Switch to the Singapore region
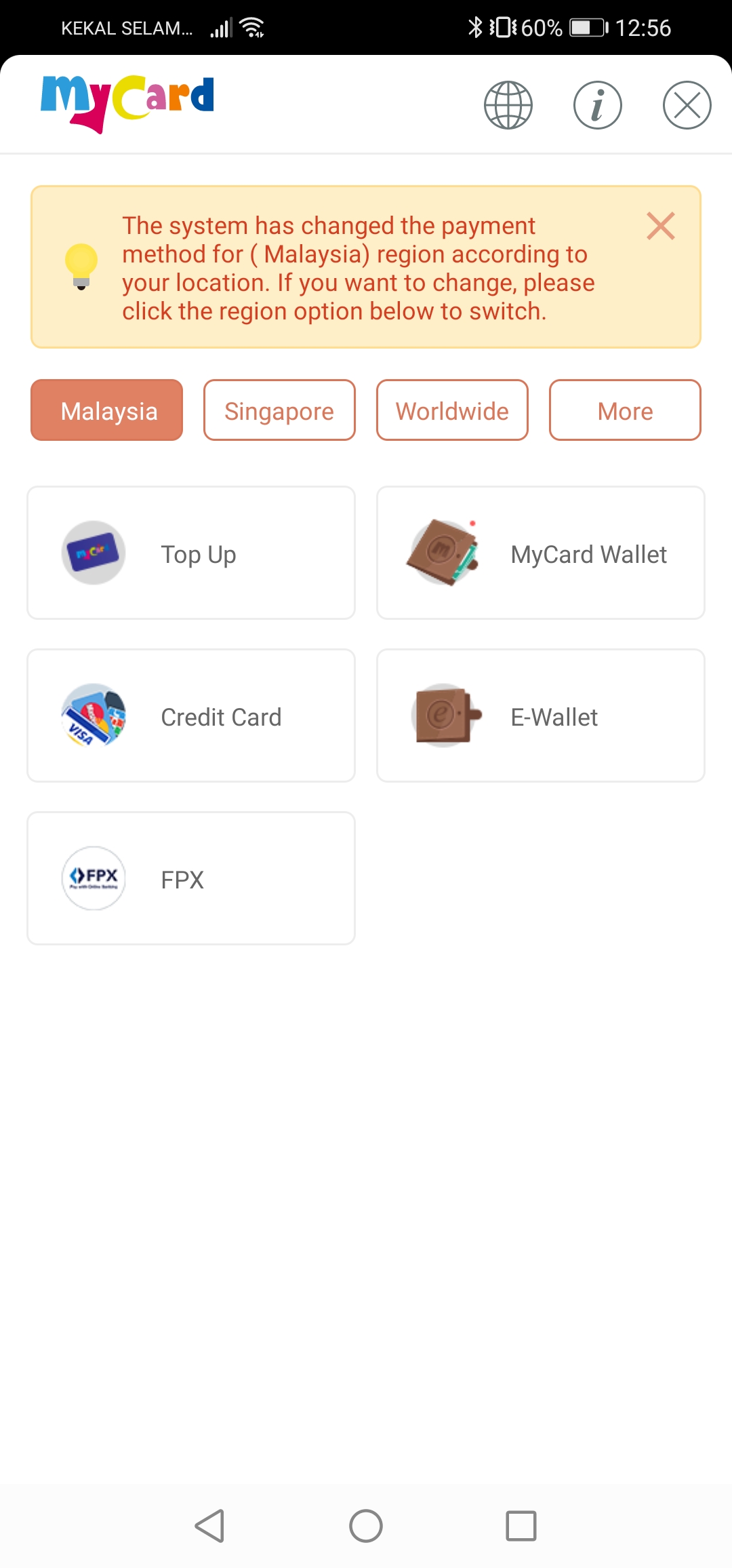The width and height of the screenshot is (732, 1568). pyautogui.click(x=279, y=410)
